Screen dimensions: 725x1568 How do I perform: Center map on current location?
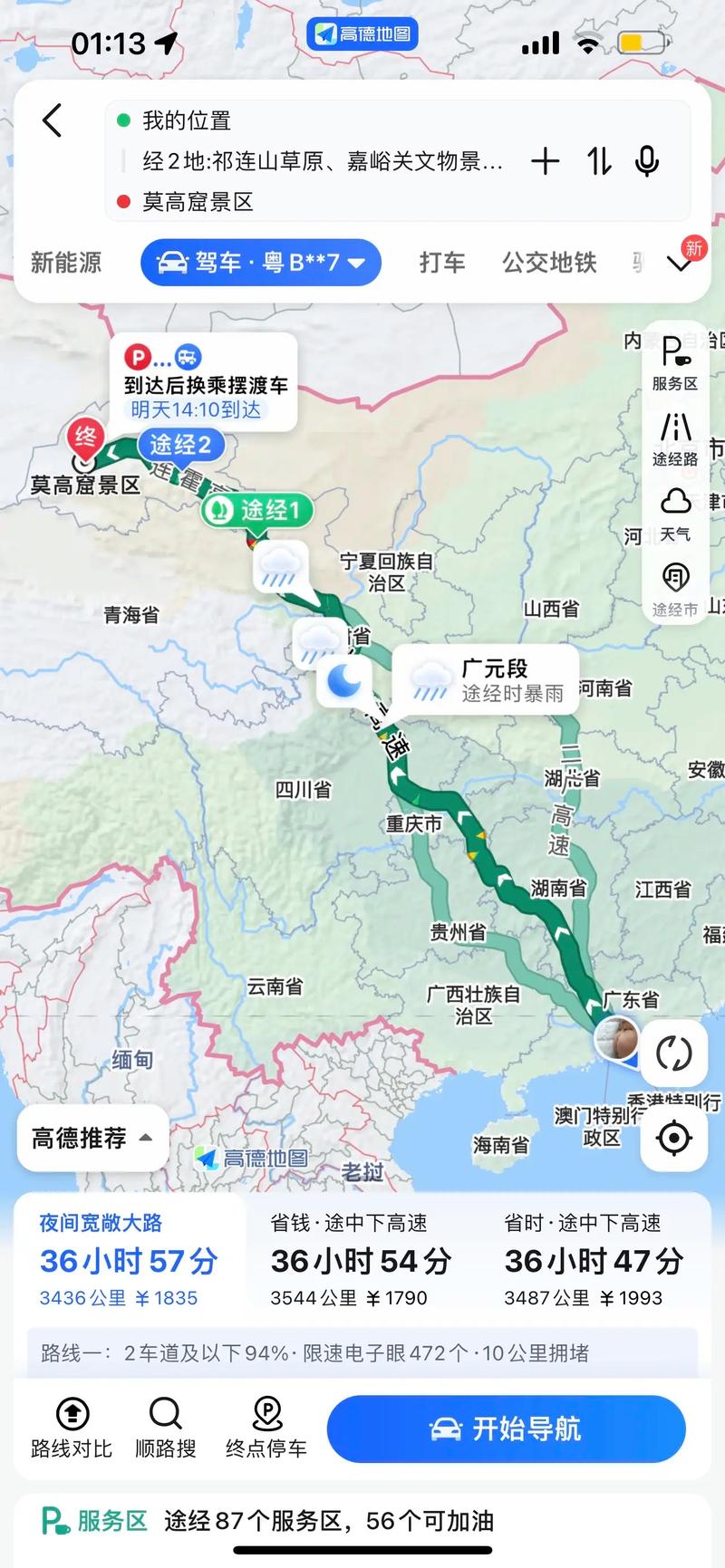tap(673, 1139)
